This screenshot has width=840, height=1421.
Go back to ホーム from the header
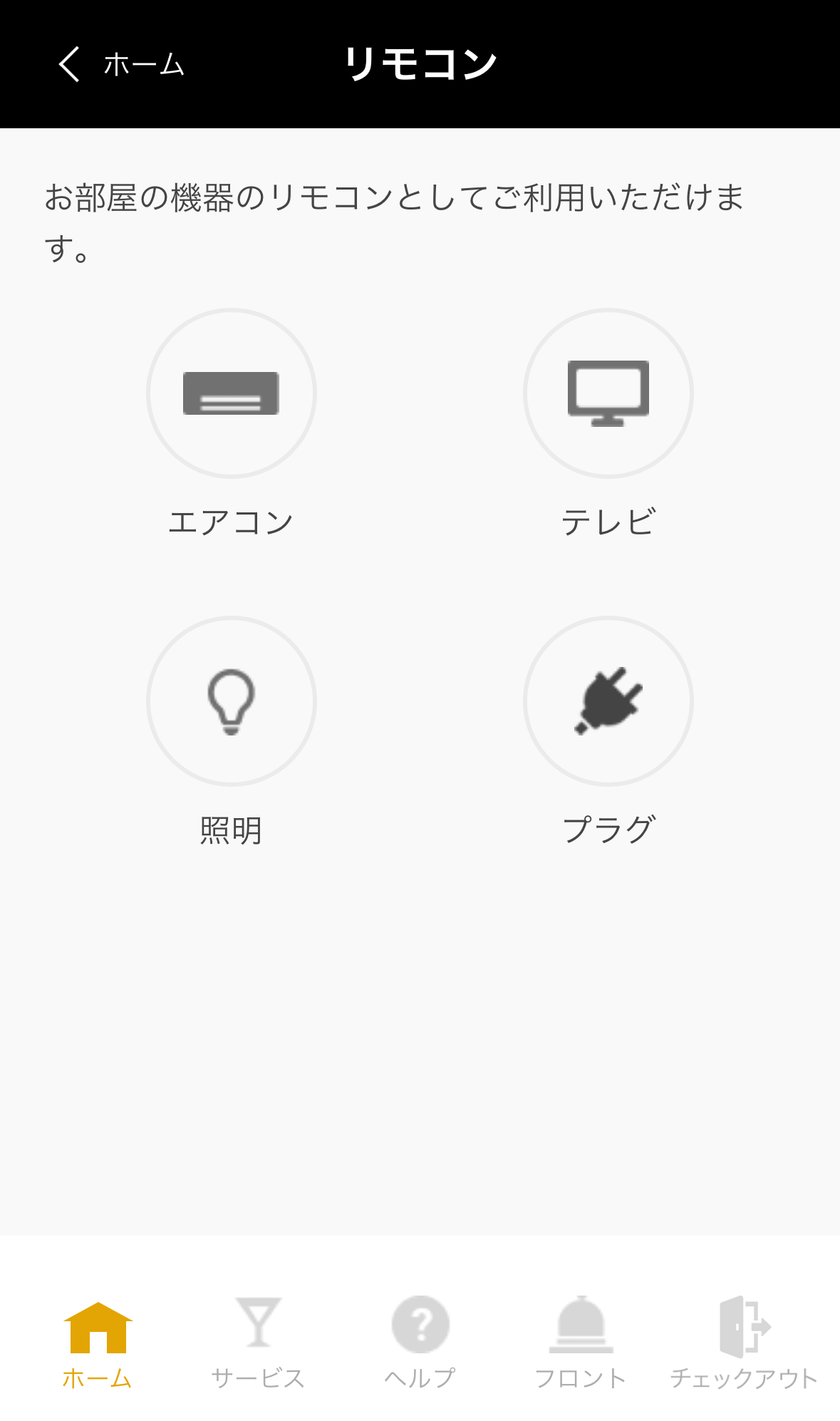(121, 65)
